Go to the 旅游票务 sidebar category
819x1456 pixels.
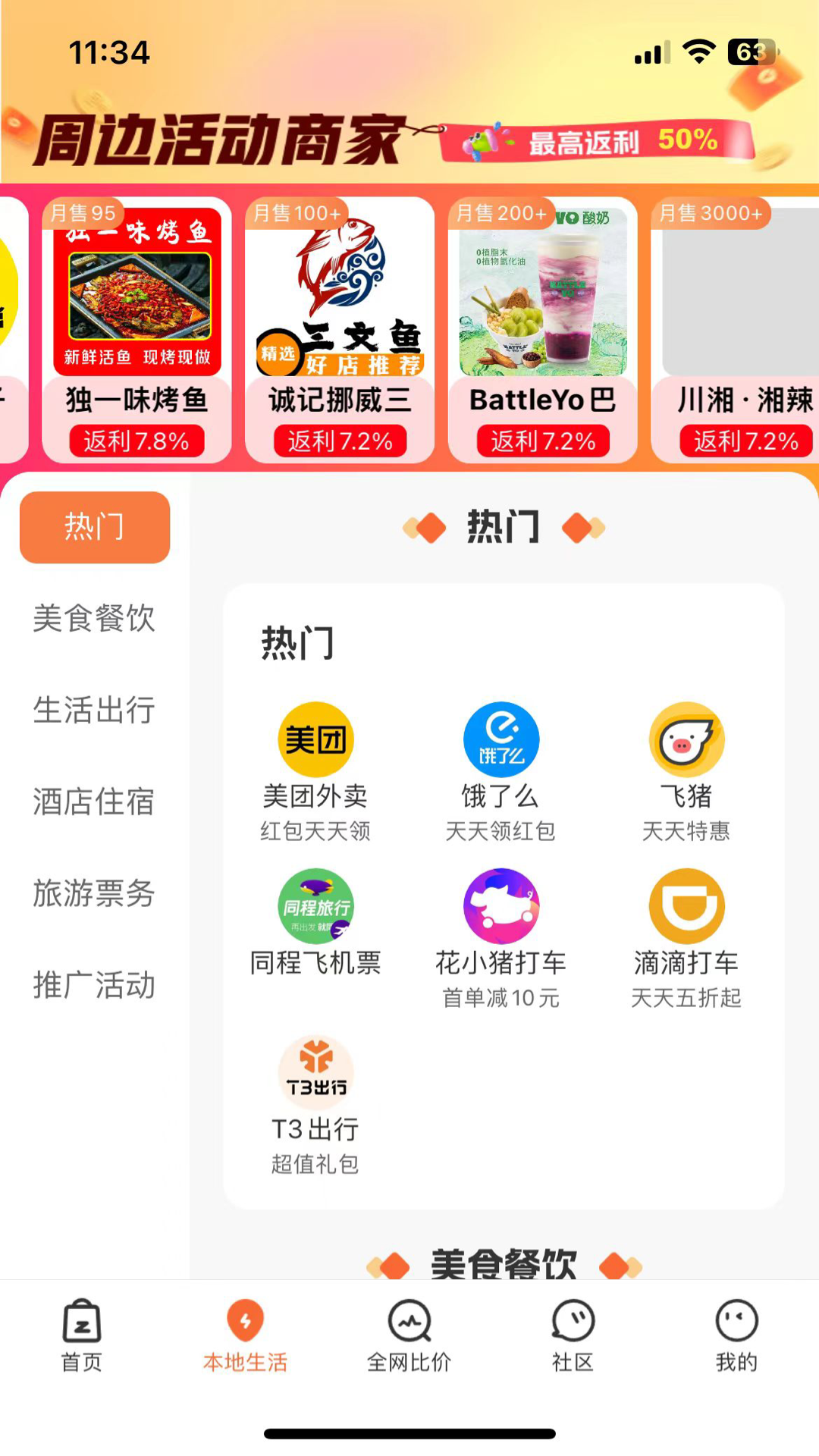click(x=94, y=893)
